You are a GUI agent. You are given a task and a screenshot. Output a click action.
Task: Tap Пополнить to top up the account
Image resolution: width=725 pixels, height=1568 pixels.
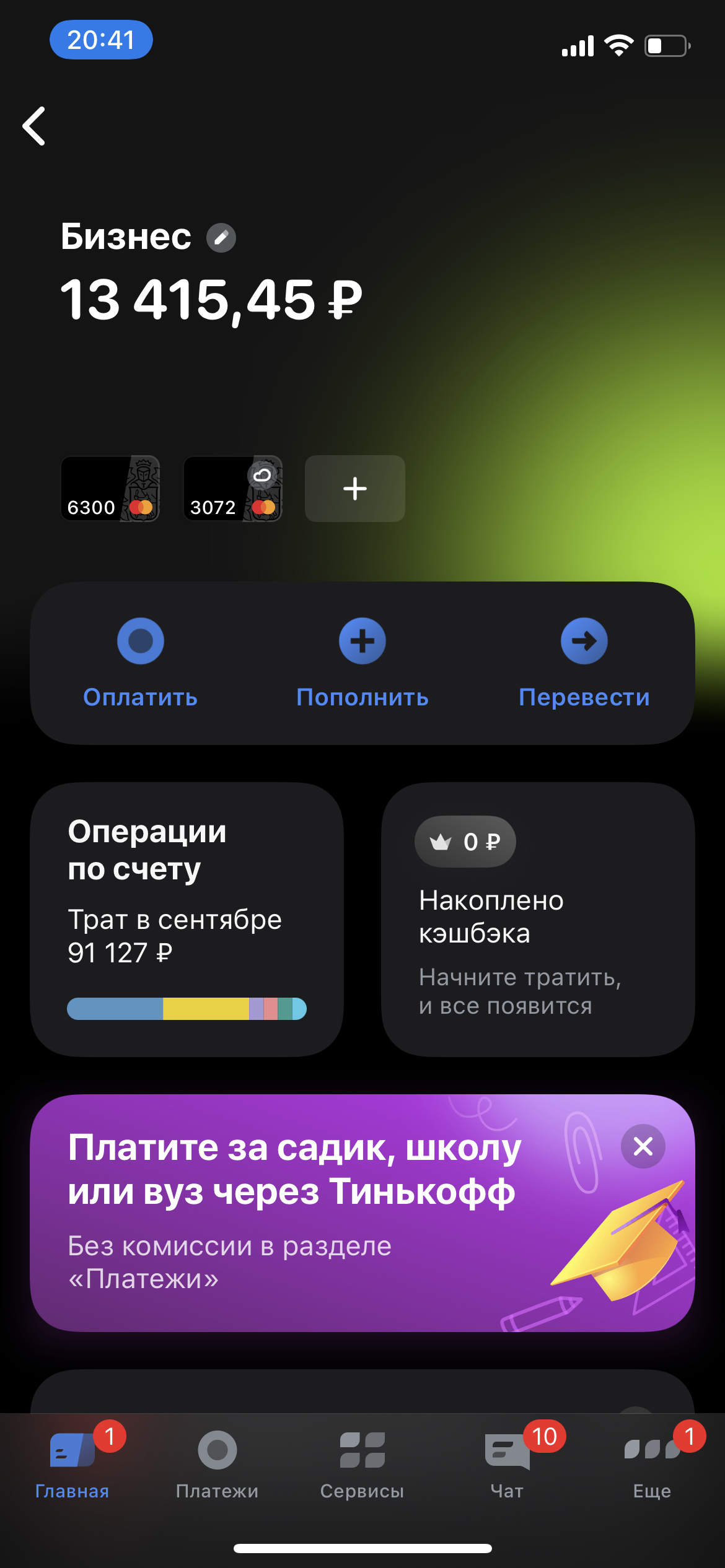pos(362,663)
